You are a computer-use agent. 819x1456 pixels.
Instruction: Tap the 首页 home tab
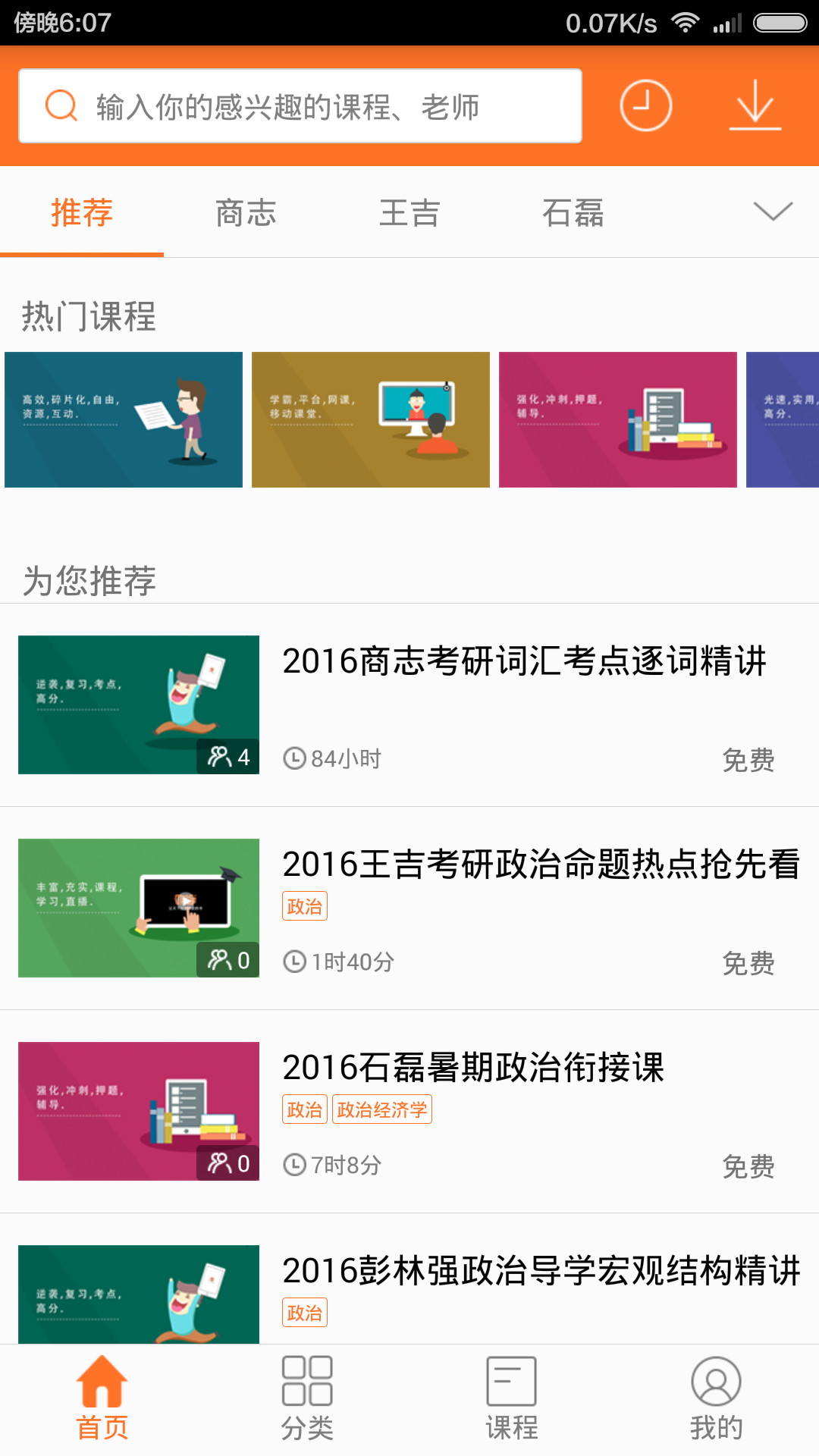102,1399
